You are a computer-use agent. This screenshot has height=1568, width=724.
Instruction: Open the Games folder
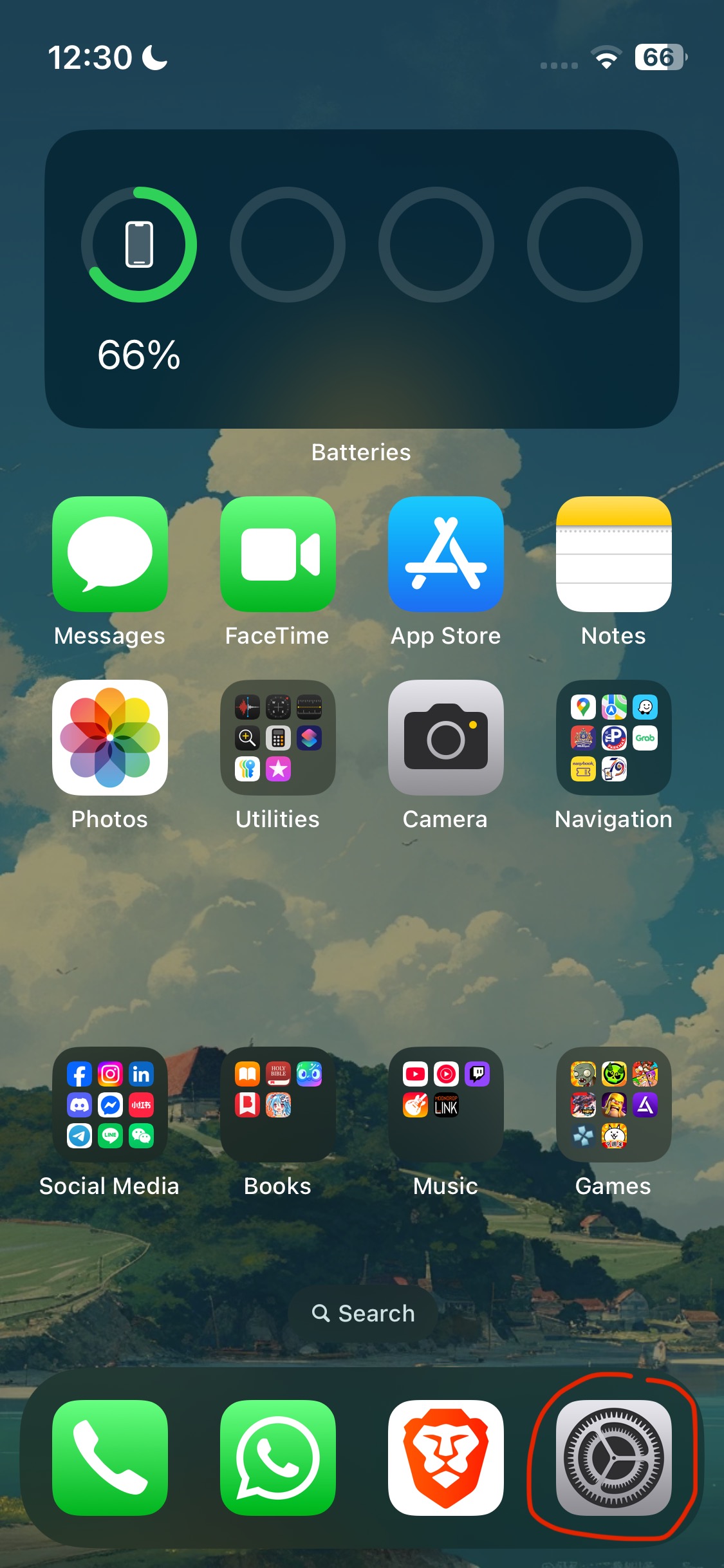click(x=614, y=1105)
